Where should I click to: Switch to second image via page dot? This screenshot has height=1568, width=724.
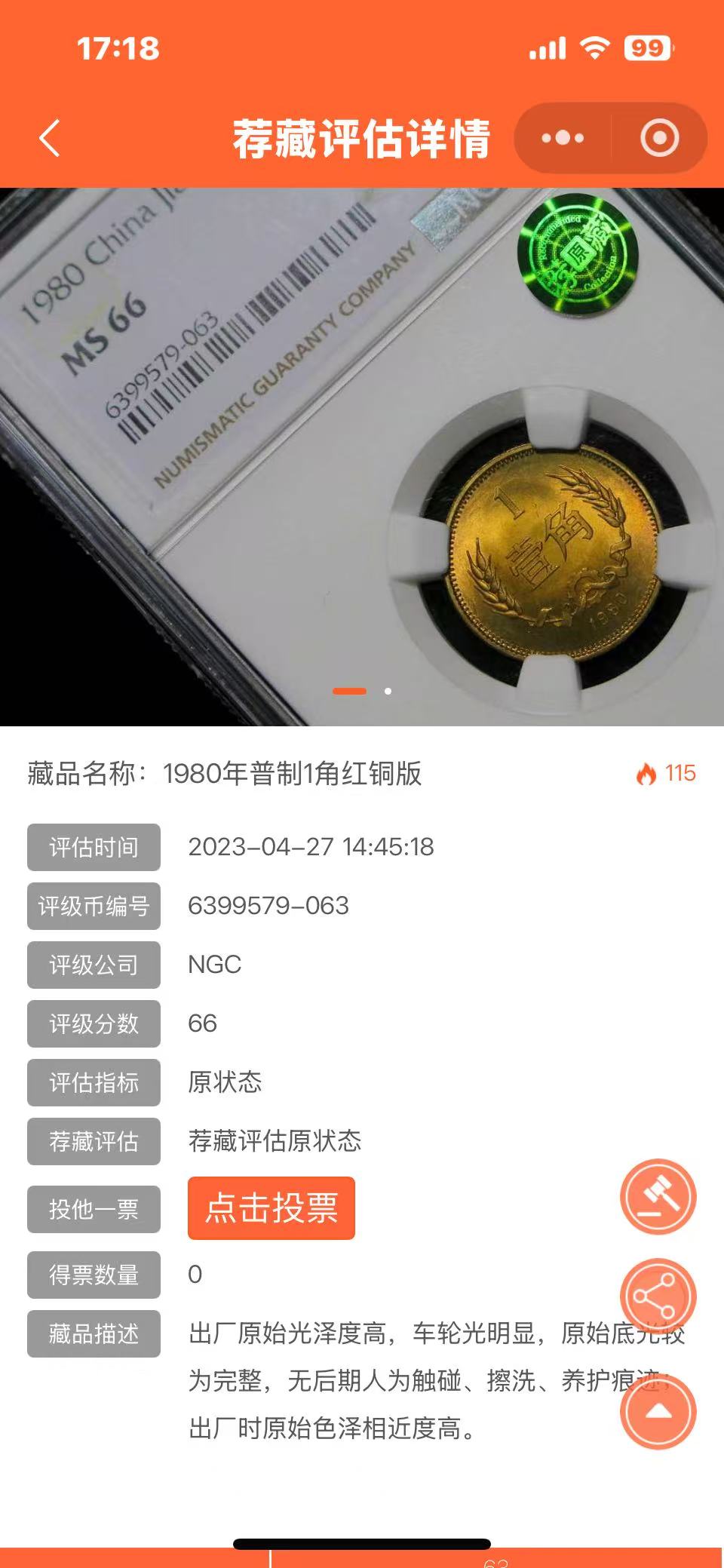tap(388, 691)
